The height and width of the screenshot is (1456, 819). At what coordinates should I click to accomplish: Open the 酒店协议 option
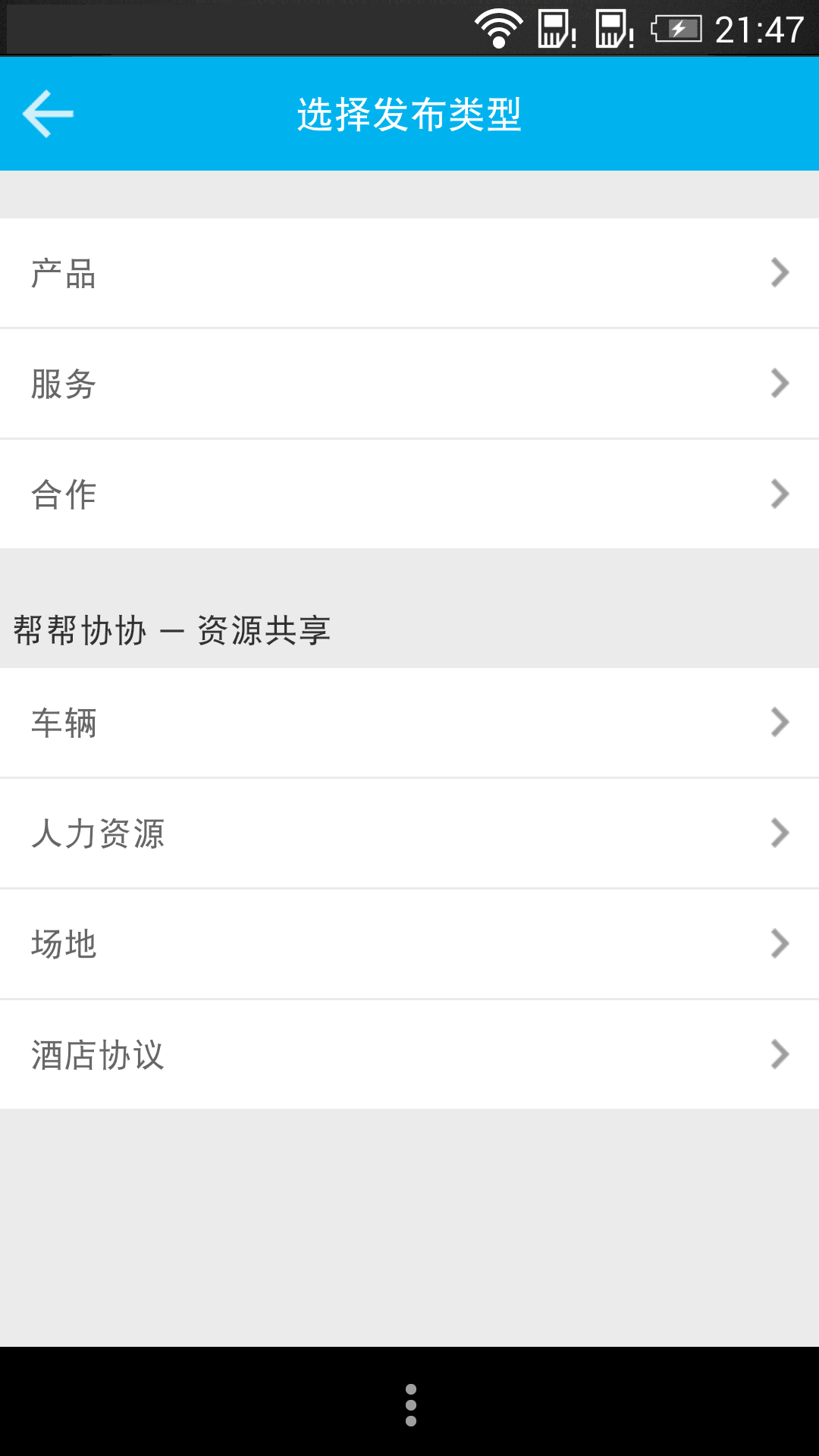coord(409,1054)
